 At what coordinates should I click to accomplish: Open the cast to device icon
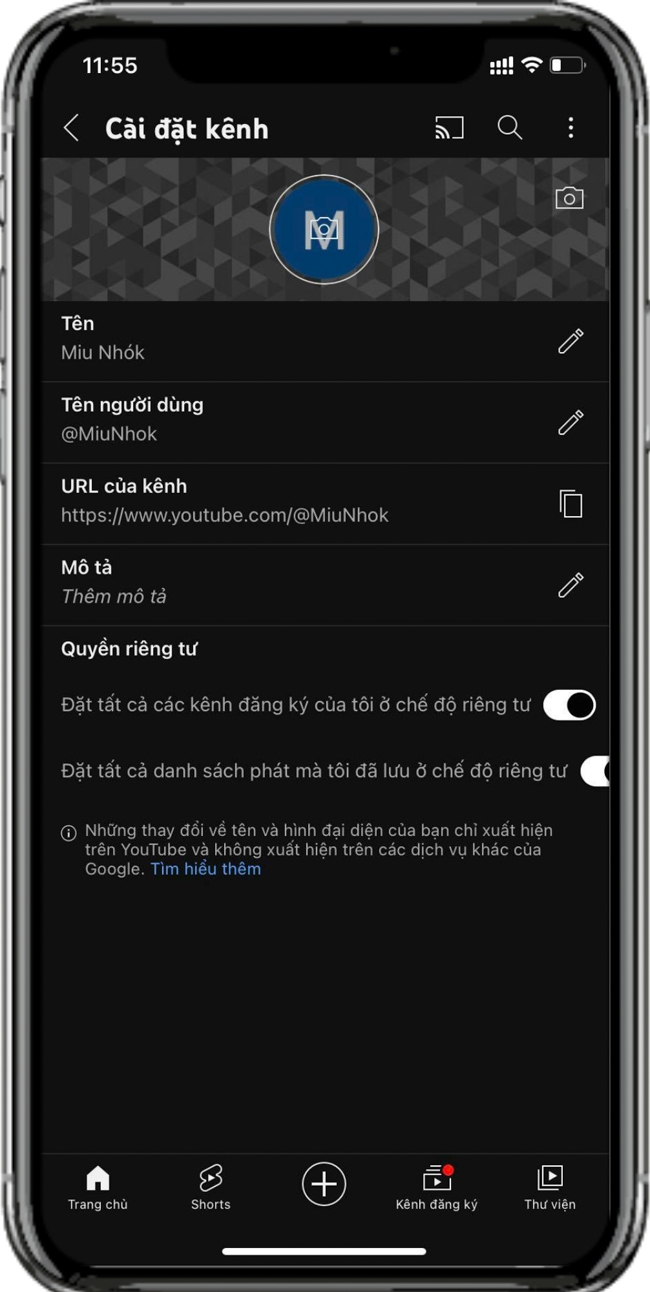pos(449,128)
